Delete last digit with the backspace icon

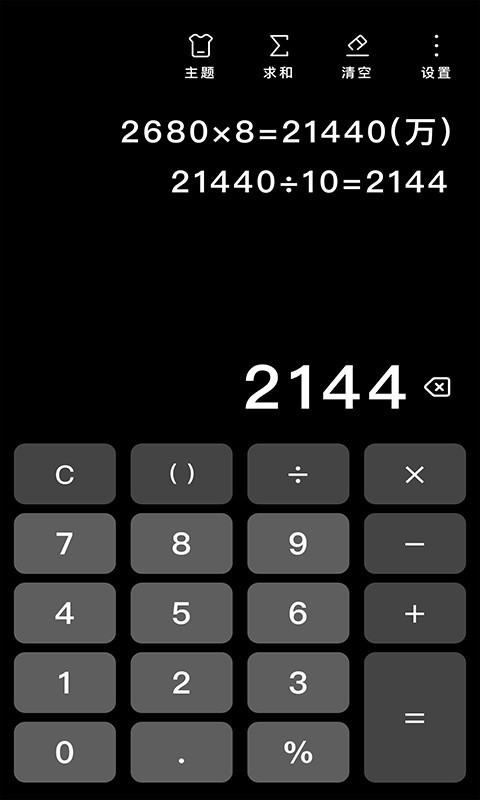click(x=437, y=388)
